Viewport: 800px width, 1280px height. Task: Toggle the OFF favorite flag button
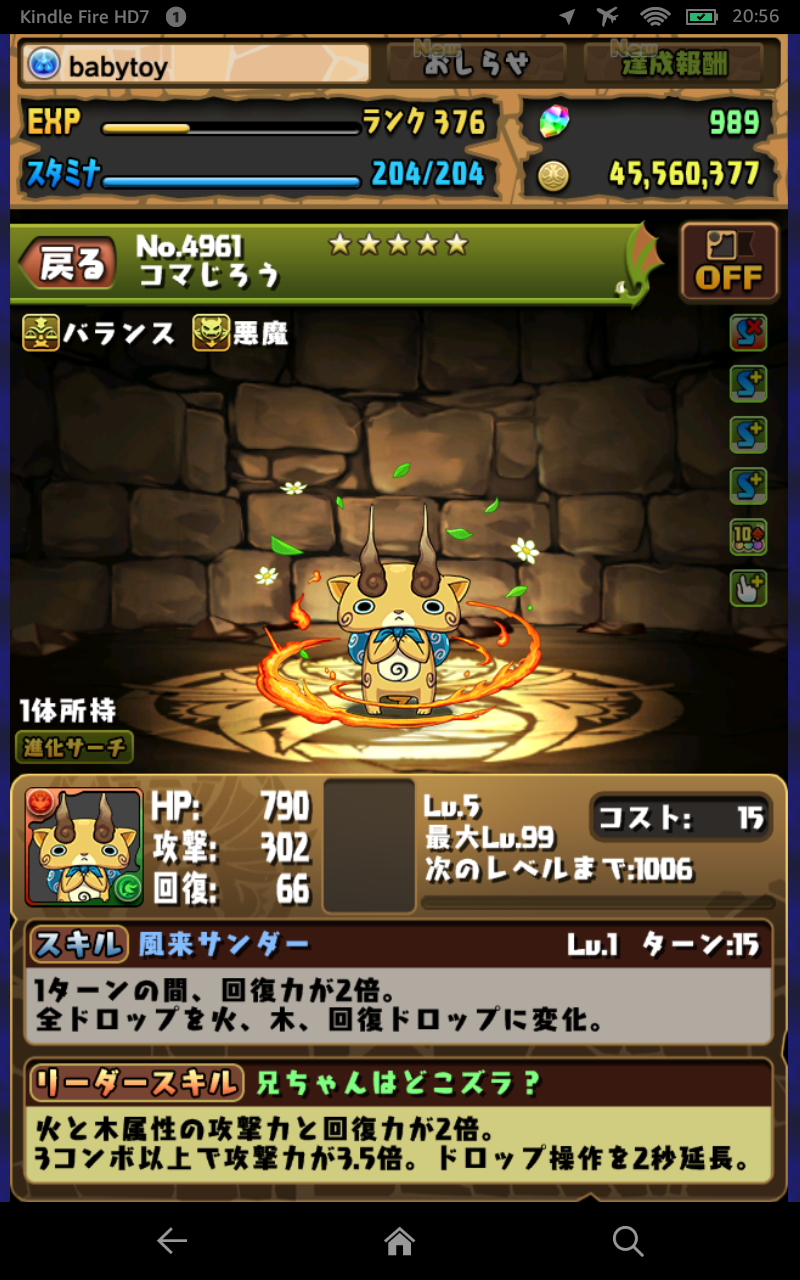(x=729, y=262)
